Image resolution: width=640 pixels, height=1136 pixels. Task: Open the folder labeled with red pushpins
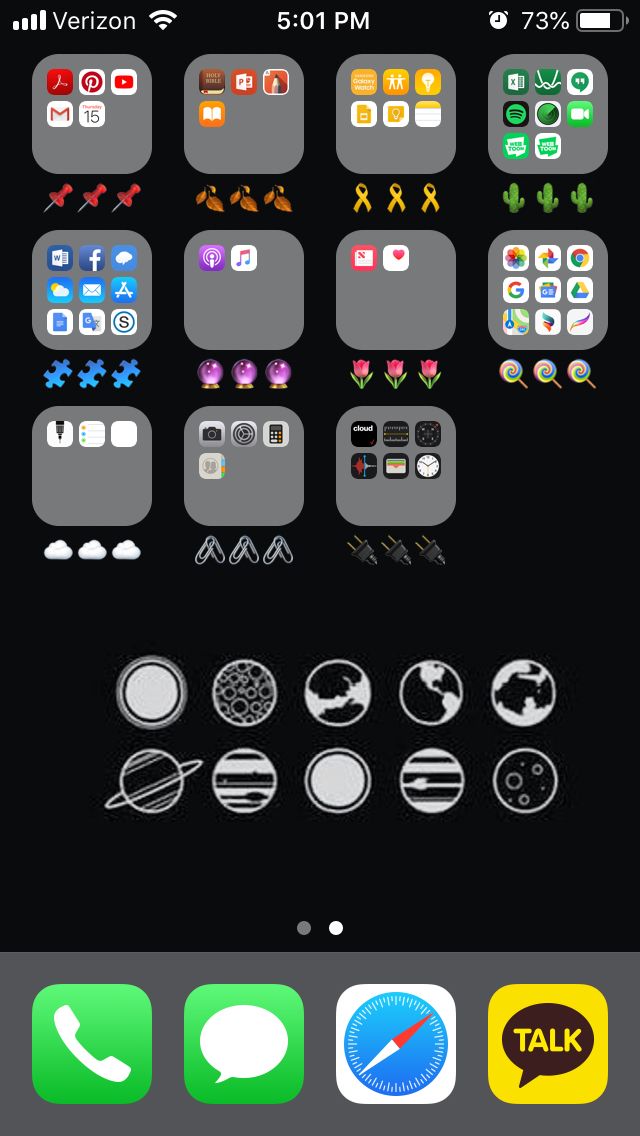coord(92,114)
